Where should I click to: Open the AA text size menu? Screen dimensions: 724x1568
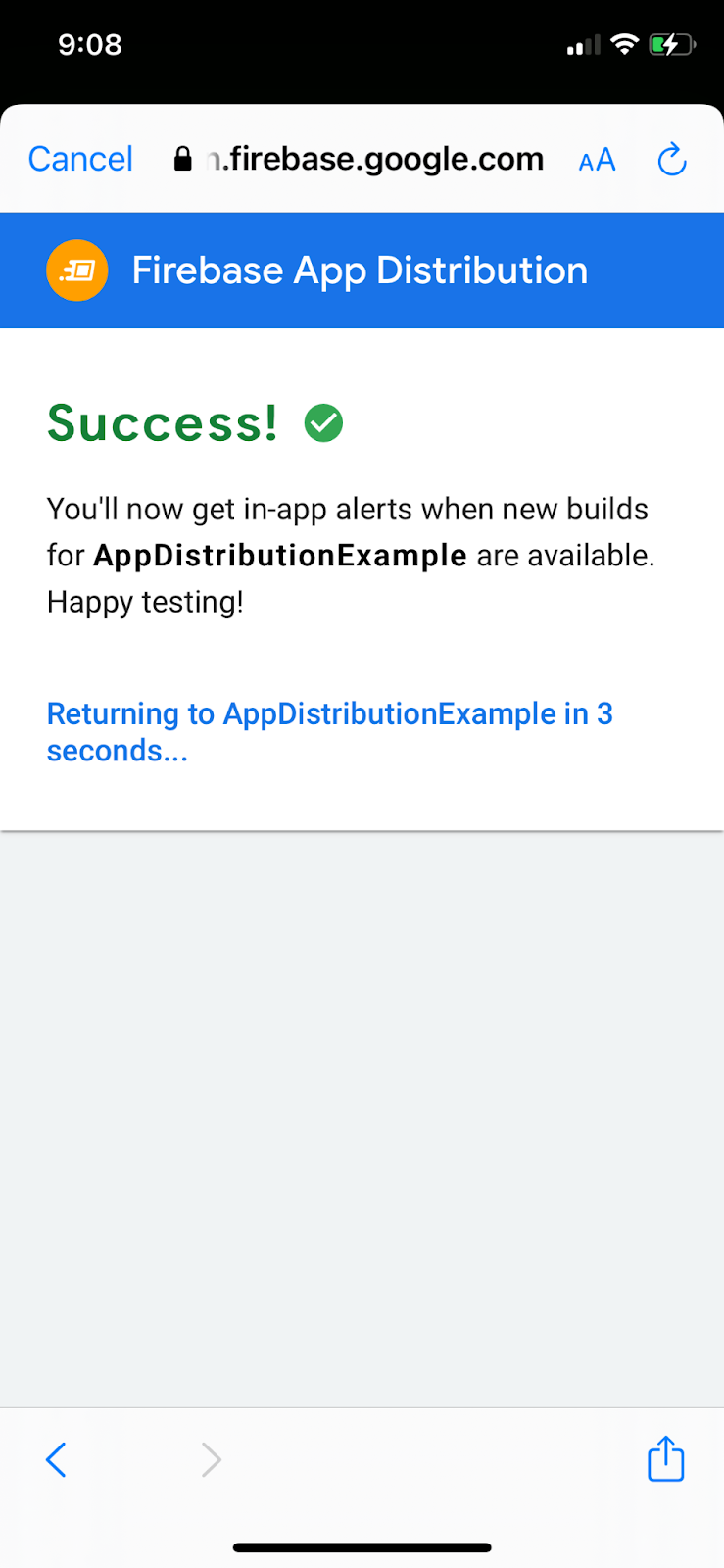coord(597,160)
